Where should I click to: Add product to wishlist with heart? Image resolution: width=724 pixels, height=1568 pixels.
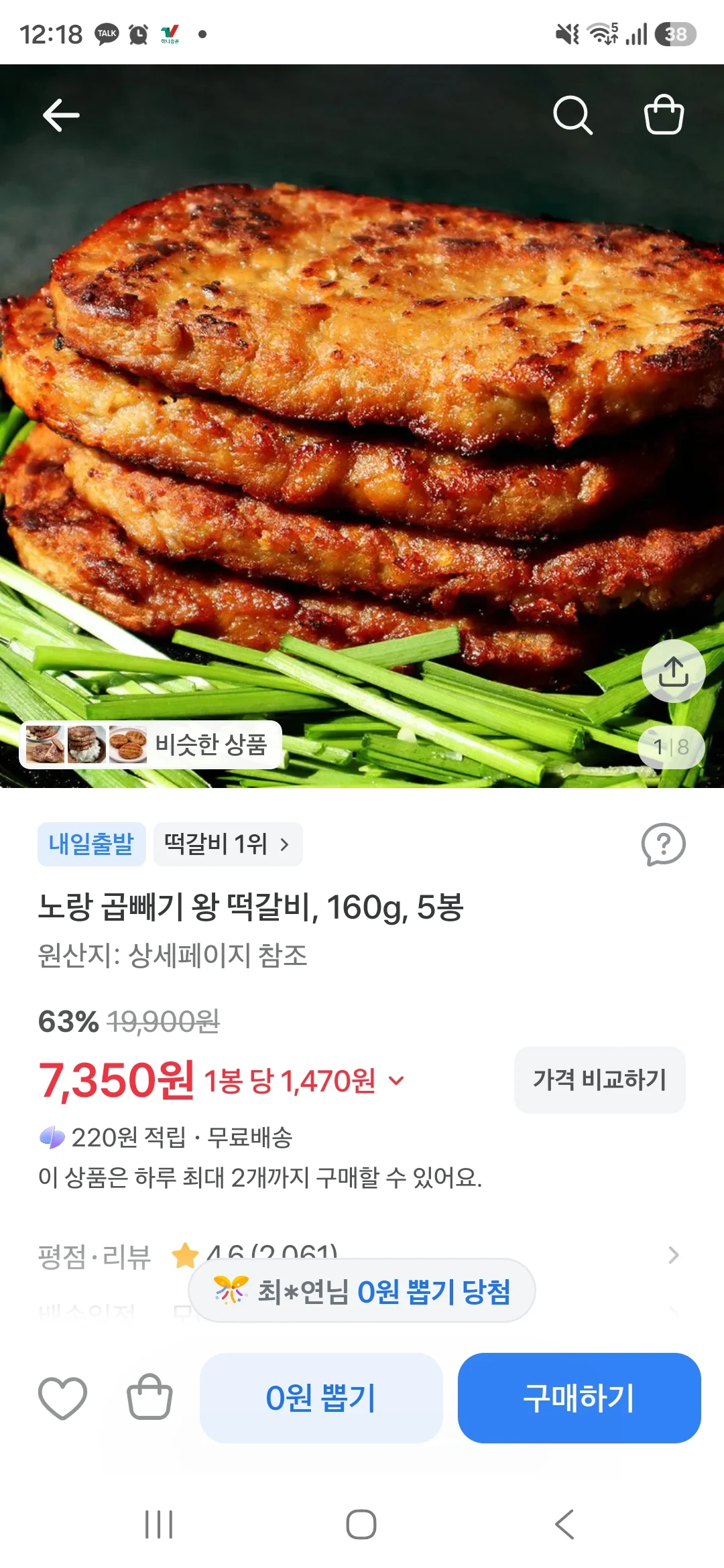tap(63, 1398)
